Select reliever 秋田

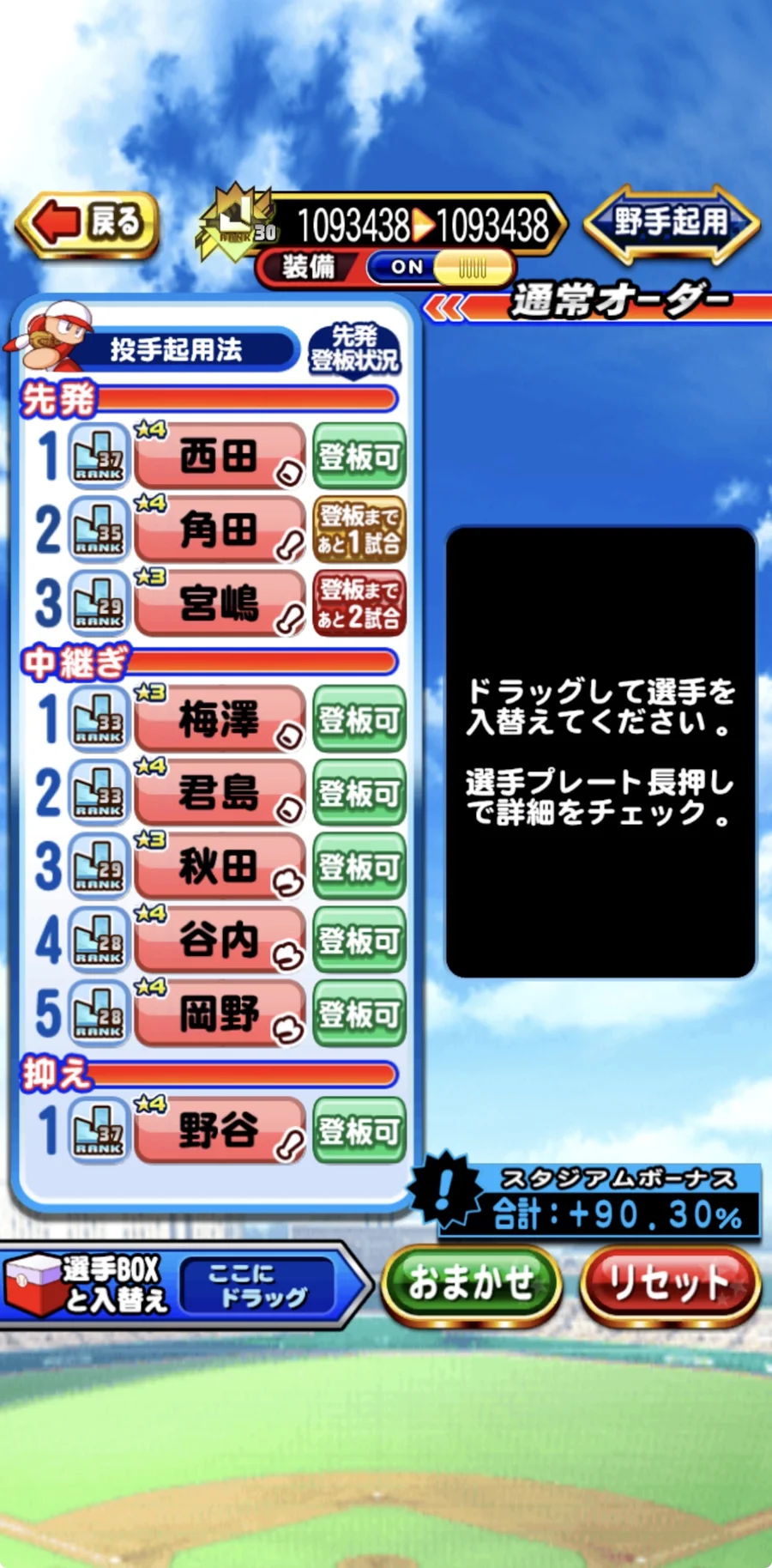pyautogui.click(x=219, y=867)
